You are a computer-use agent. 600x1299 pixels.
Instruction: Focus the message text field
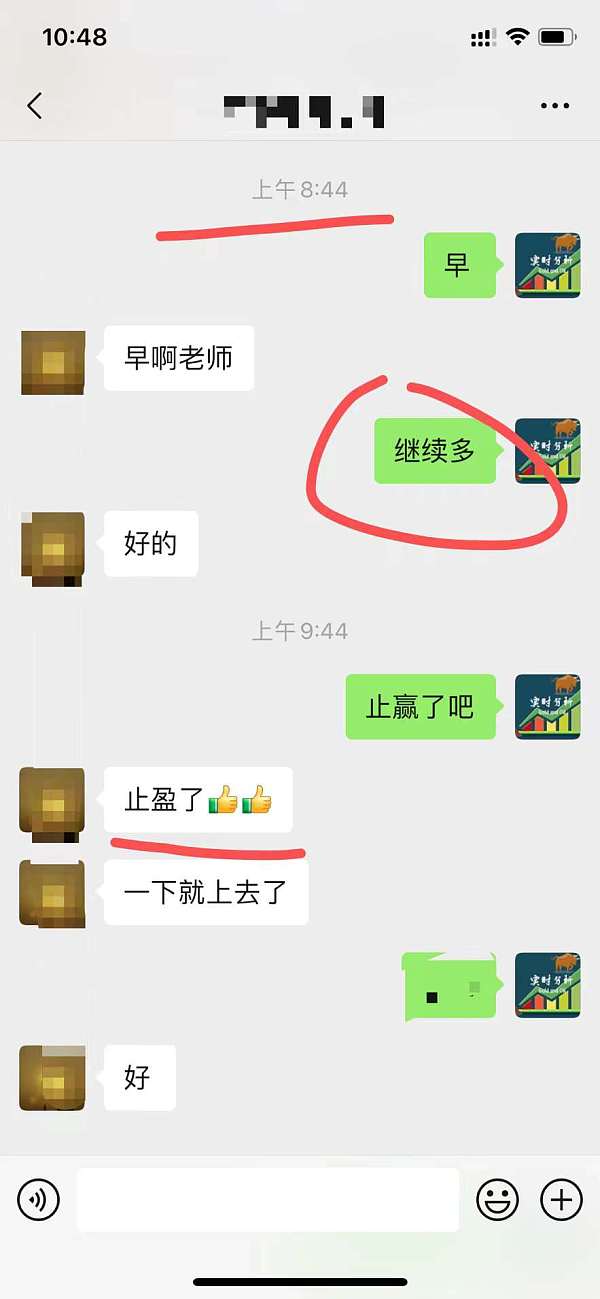point(267,1199)
